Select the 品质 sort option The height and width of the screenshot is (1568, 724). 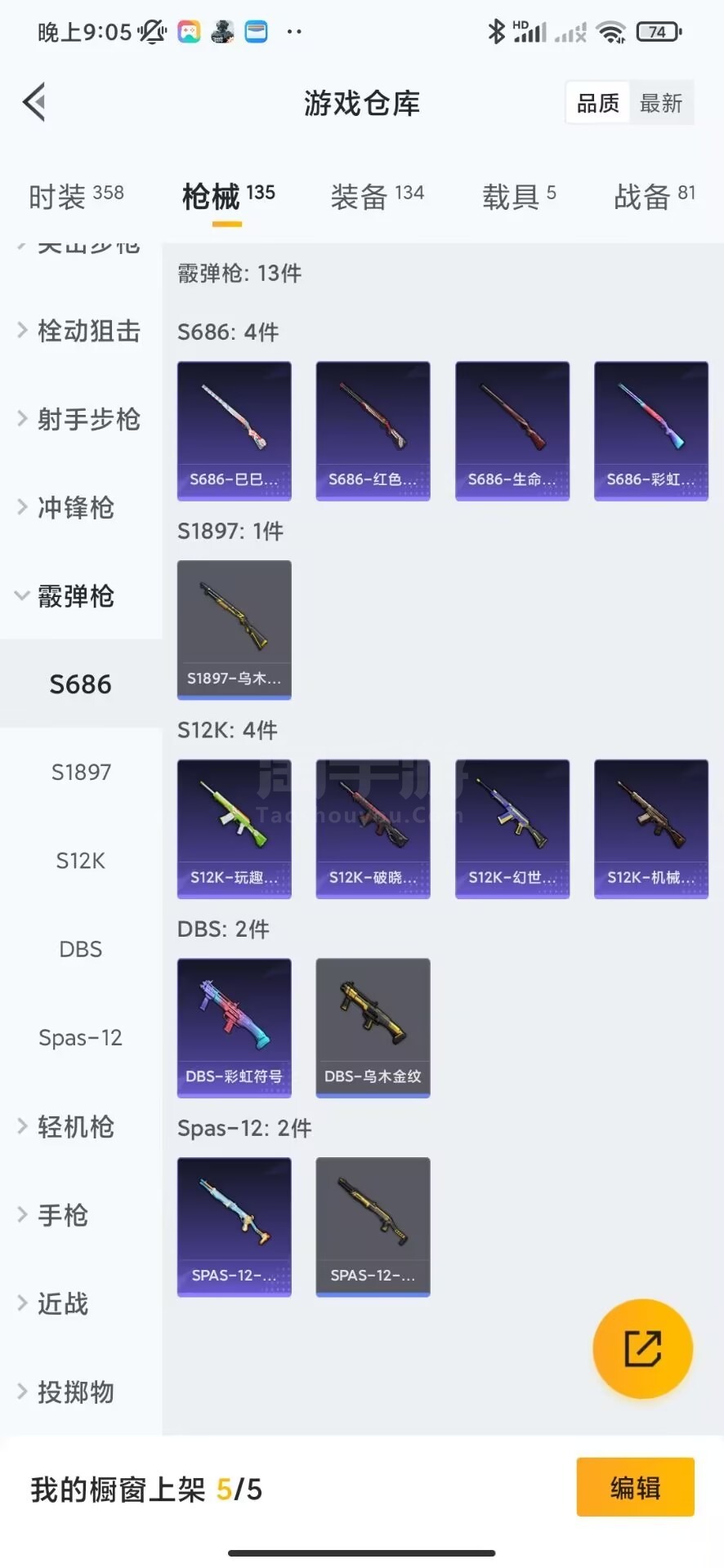598,103
